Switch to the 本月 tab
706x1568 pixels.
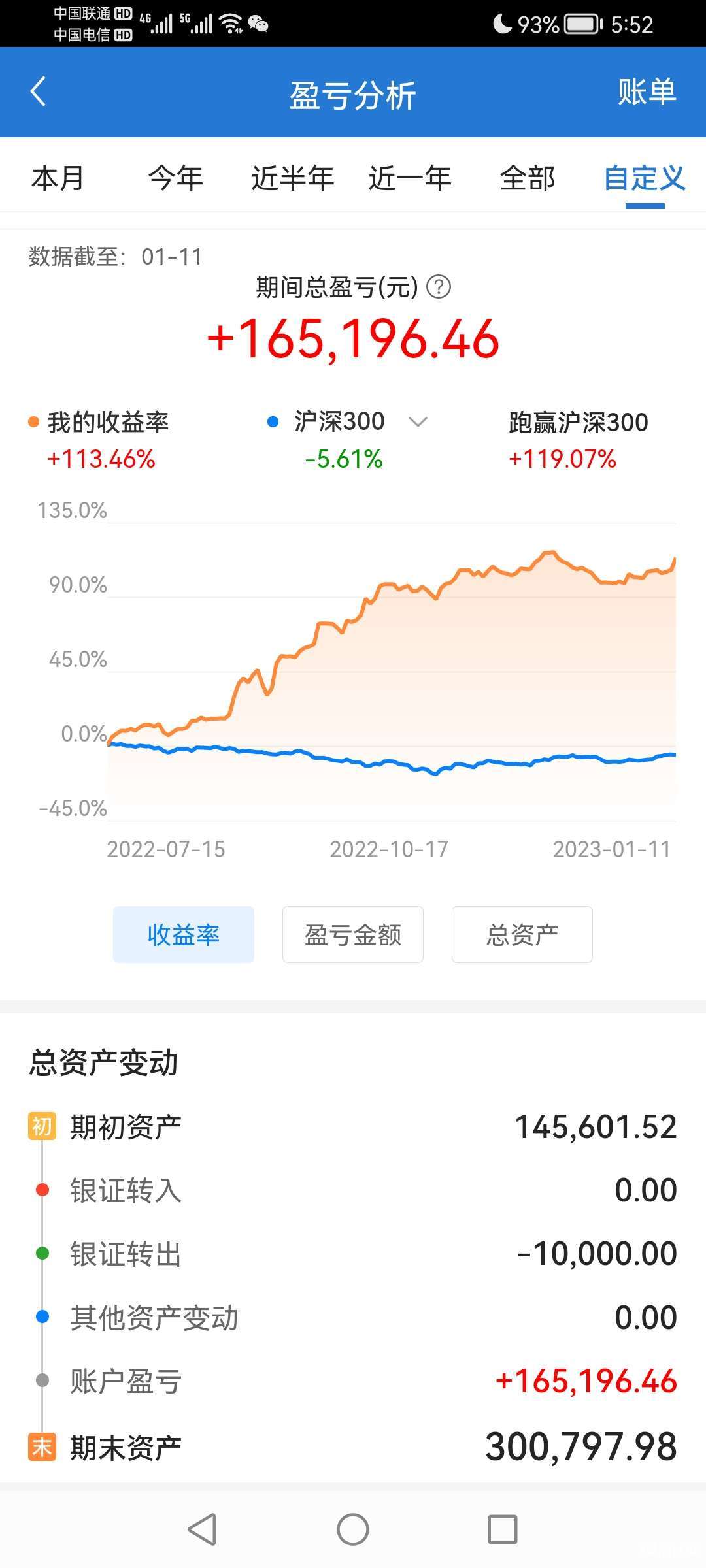[x=58, y=178]
